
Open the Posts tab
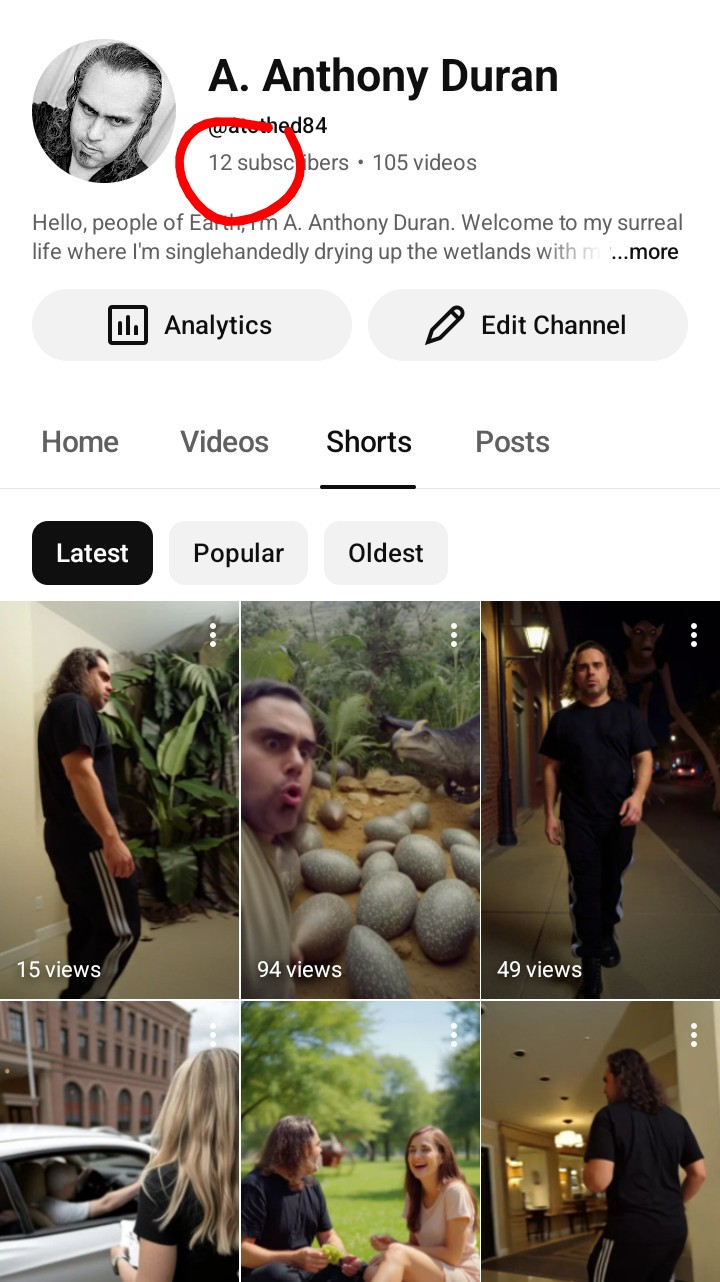pos(512,442)
